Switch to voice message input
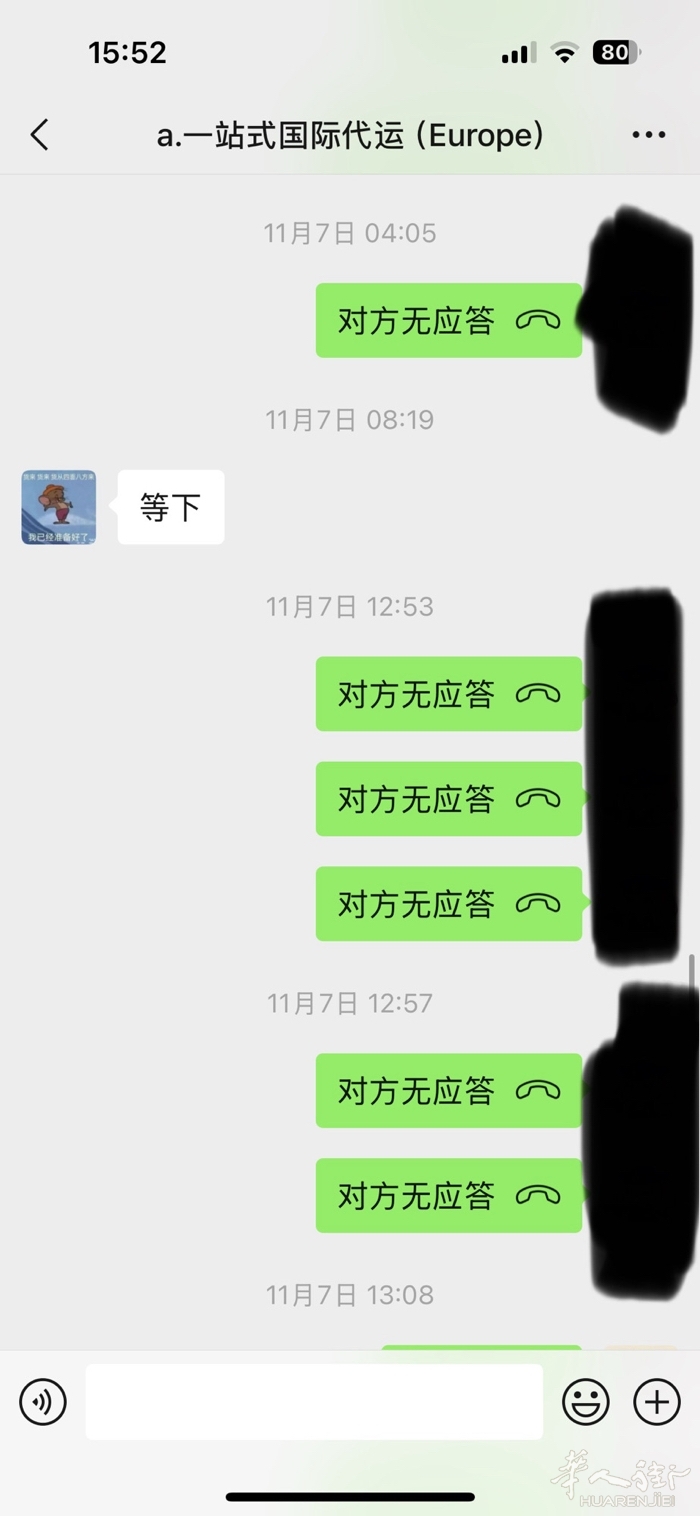 (x=43, y=1402)
